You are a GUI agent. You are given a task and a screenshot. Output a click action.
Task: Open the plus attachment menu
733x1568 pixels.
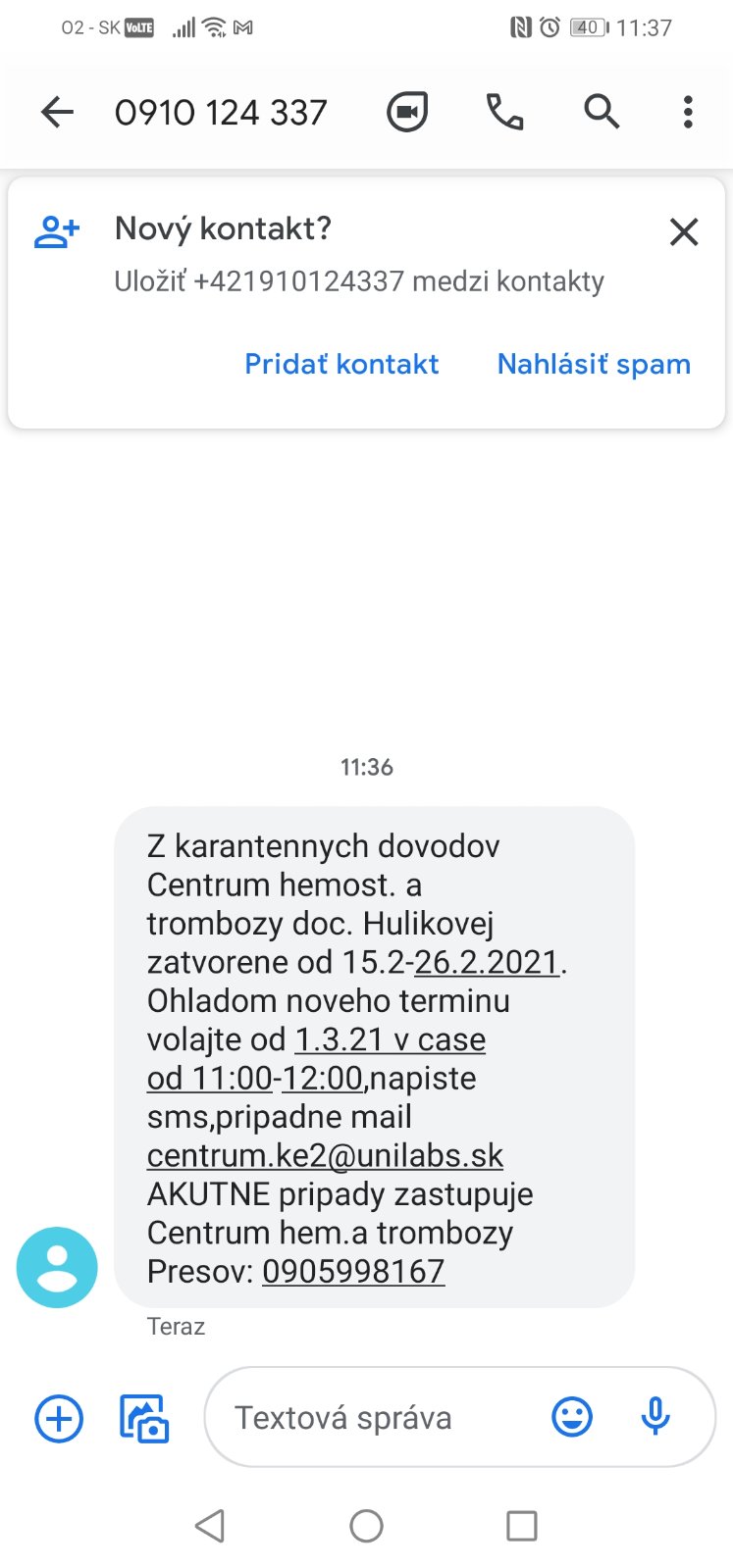click(x=59, y=1418)
